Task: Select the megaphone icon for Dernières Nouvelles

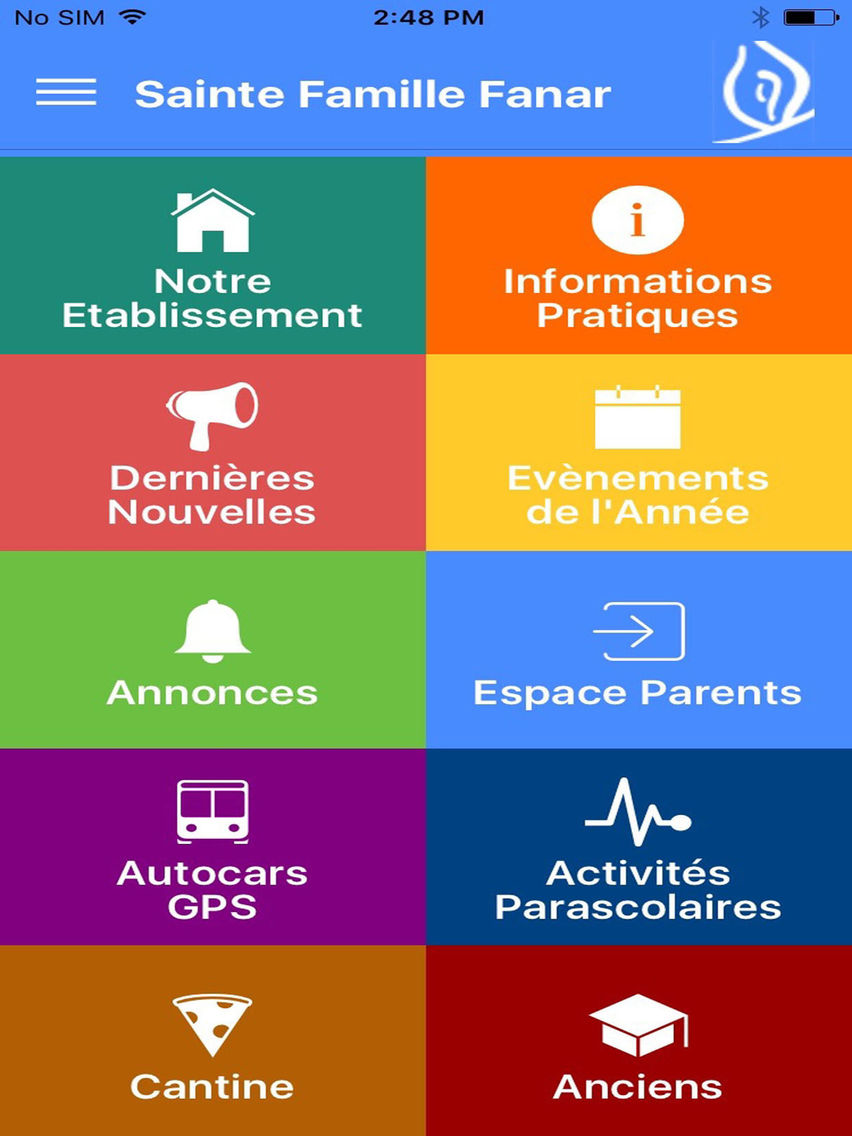Action: click(x=211, y=412)
